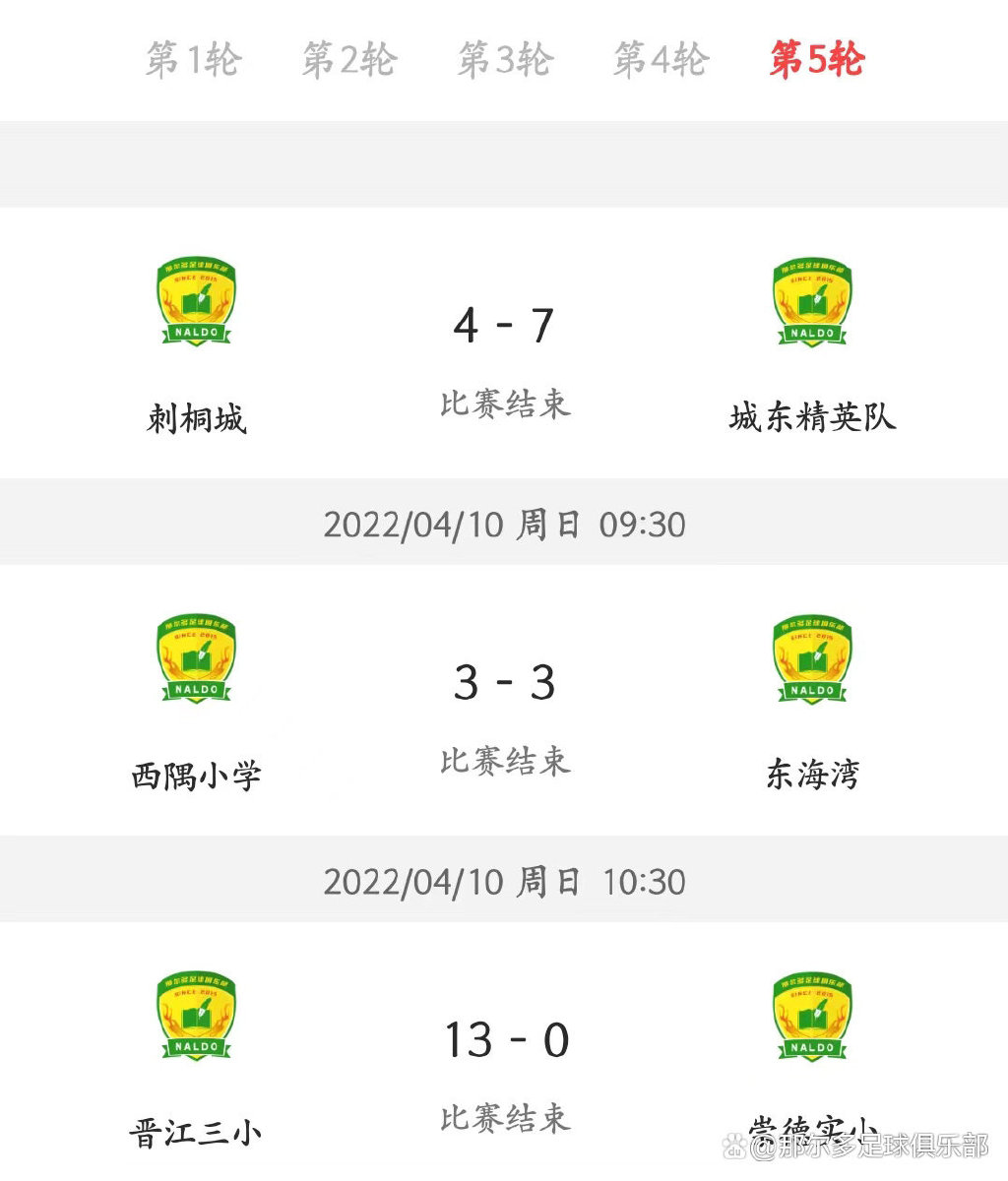
Task: Select the highlighted 第5轮 tab
Action: [815, 61]
